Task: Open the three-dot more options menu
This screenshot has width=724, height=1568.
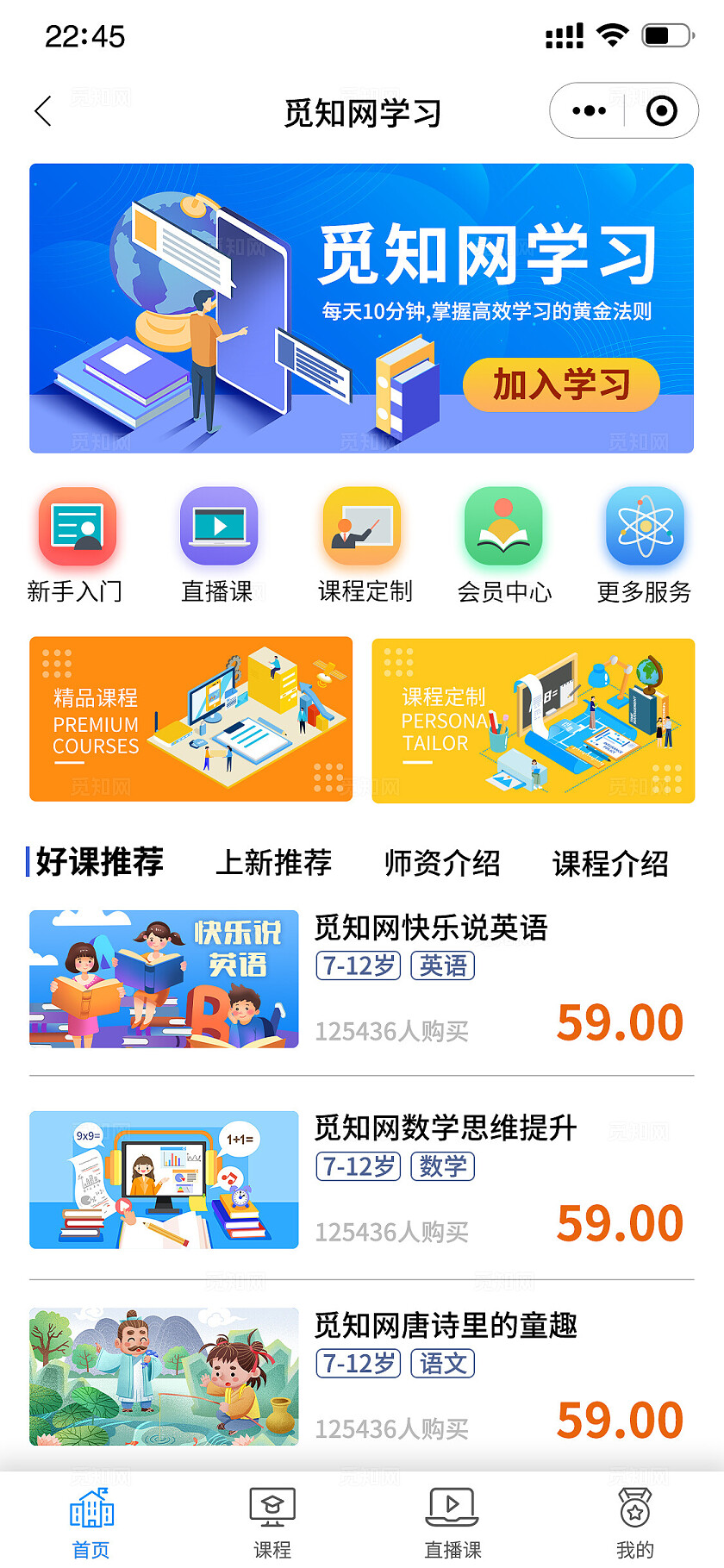Action: [x=589, y=111]
